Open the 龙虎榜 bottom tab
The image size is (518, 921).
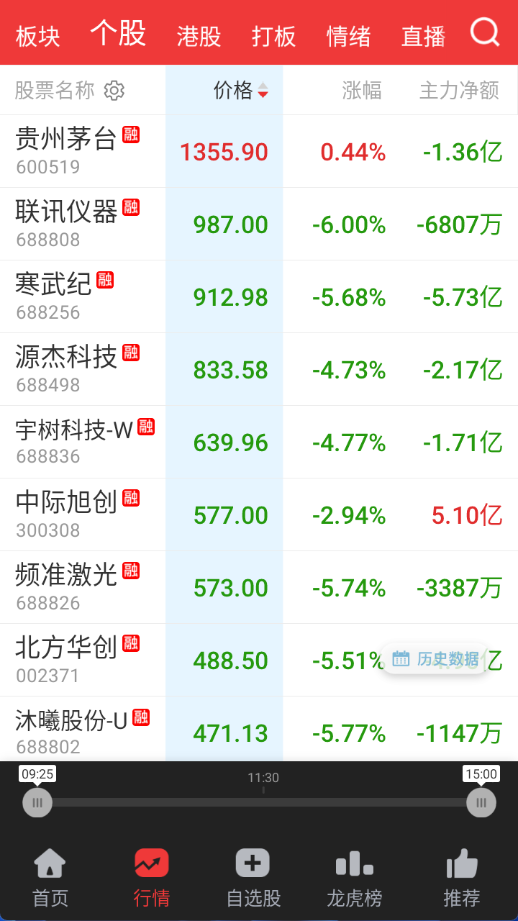pos(355,878)
